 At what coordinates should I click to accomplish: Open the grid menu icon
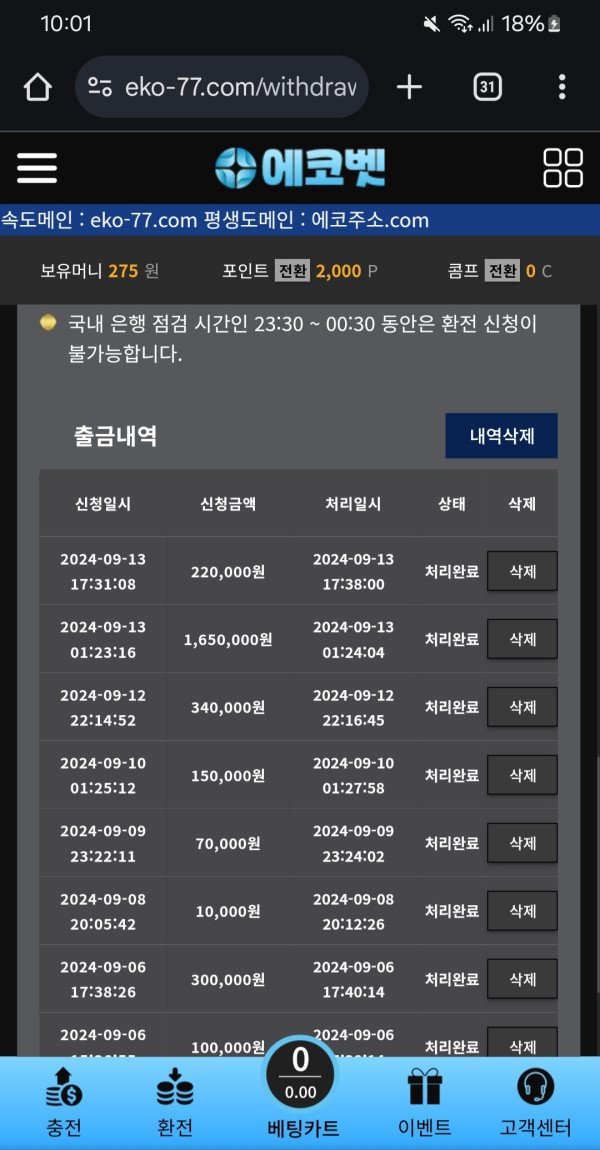tap(562, 167)
